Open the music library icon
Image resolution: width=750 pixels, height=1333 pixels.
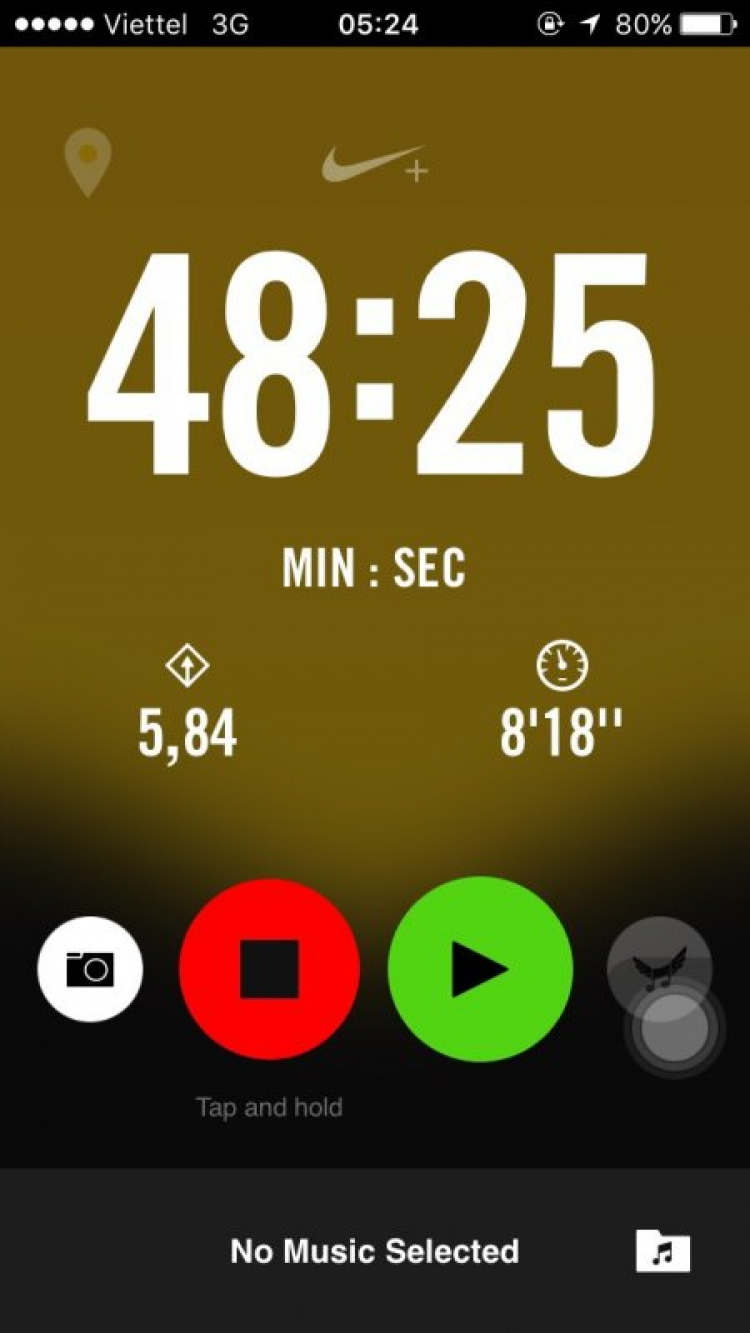point(663,1251)
